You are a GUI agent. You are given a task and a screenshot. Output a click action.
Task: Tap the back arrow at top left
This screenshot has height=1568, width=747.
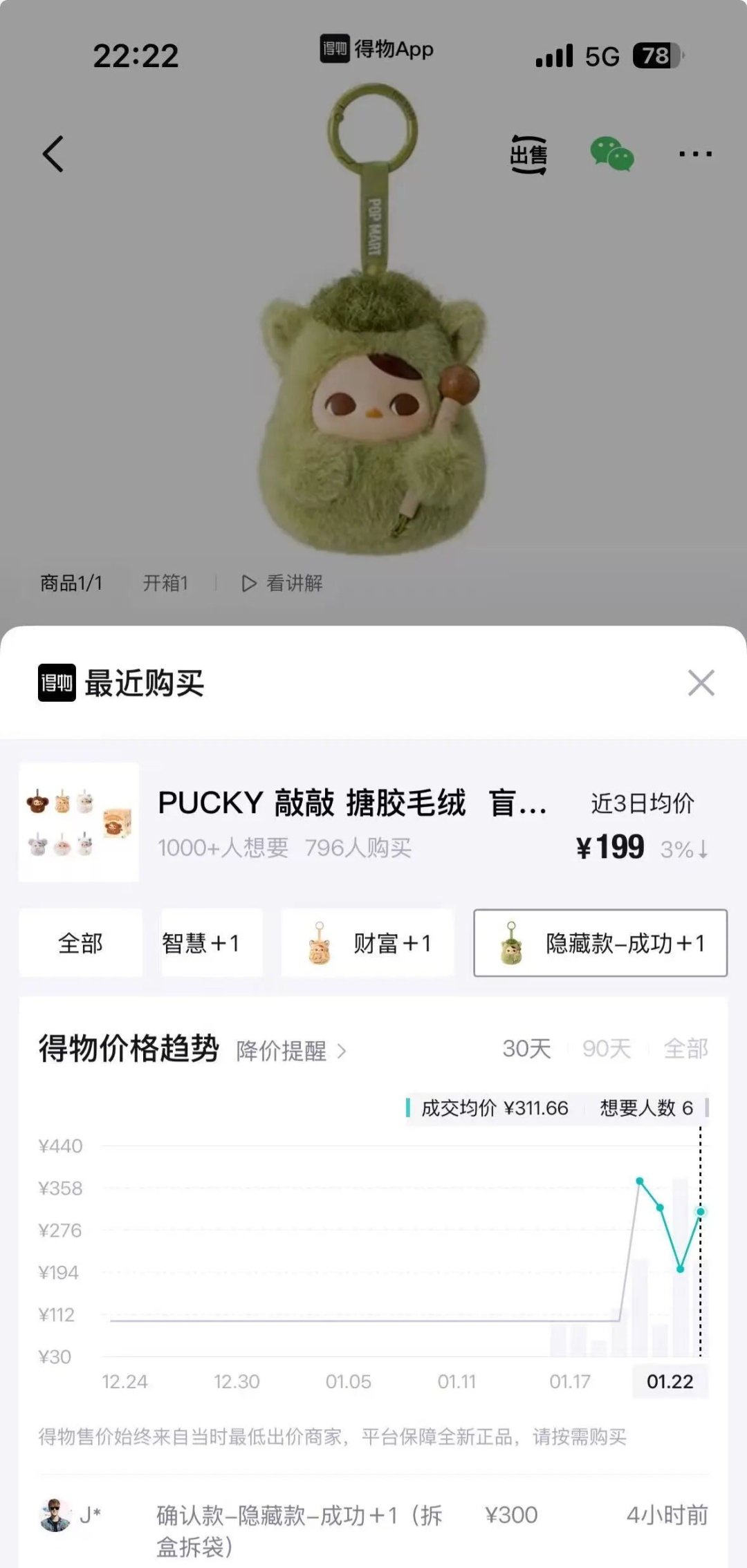point(52,153)
